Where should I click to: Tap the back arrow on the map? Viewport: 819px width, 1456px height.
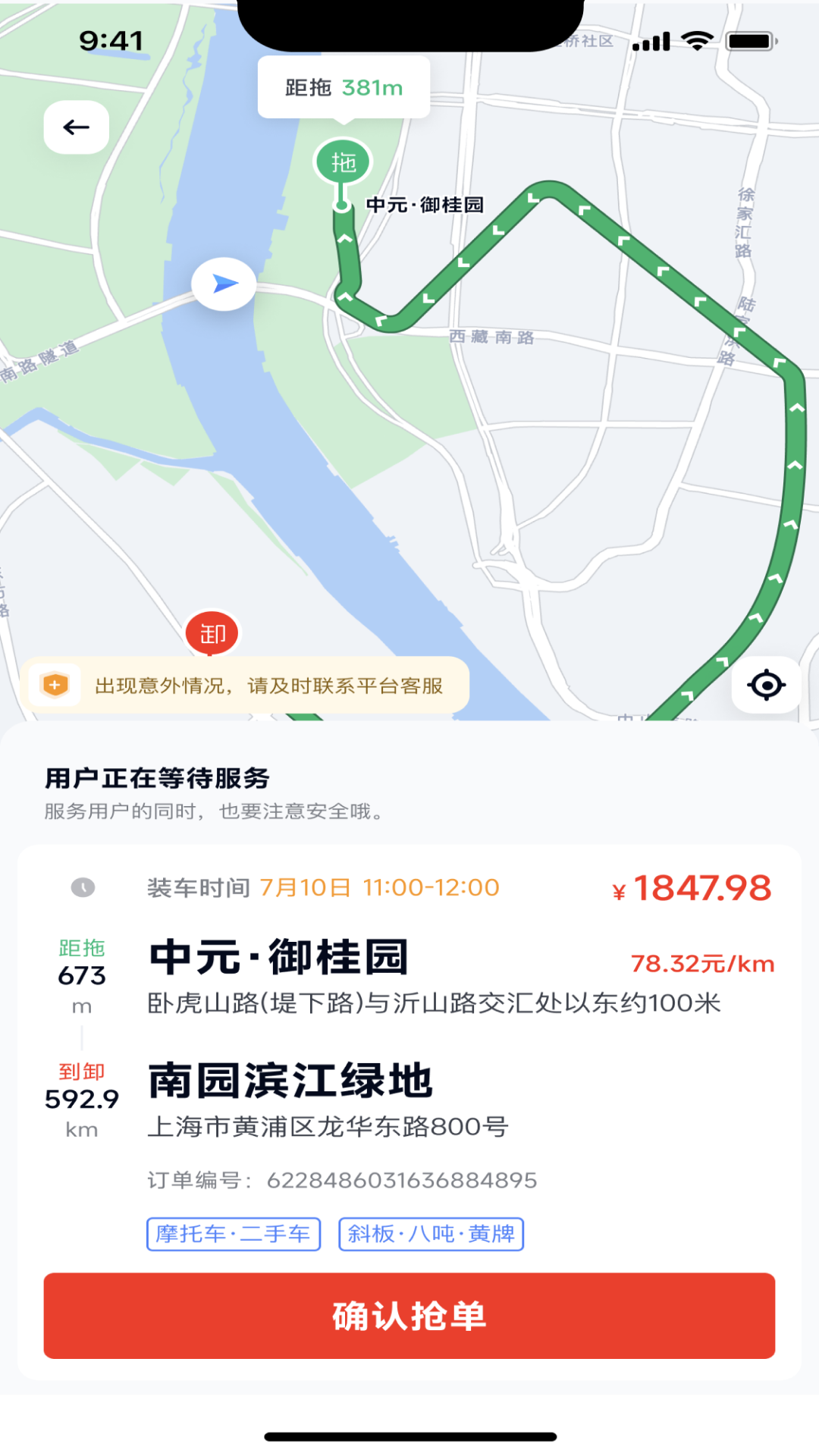point(75,127)
